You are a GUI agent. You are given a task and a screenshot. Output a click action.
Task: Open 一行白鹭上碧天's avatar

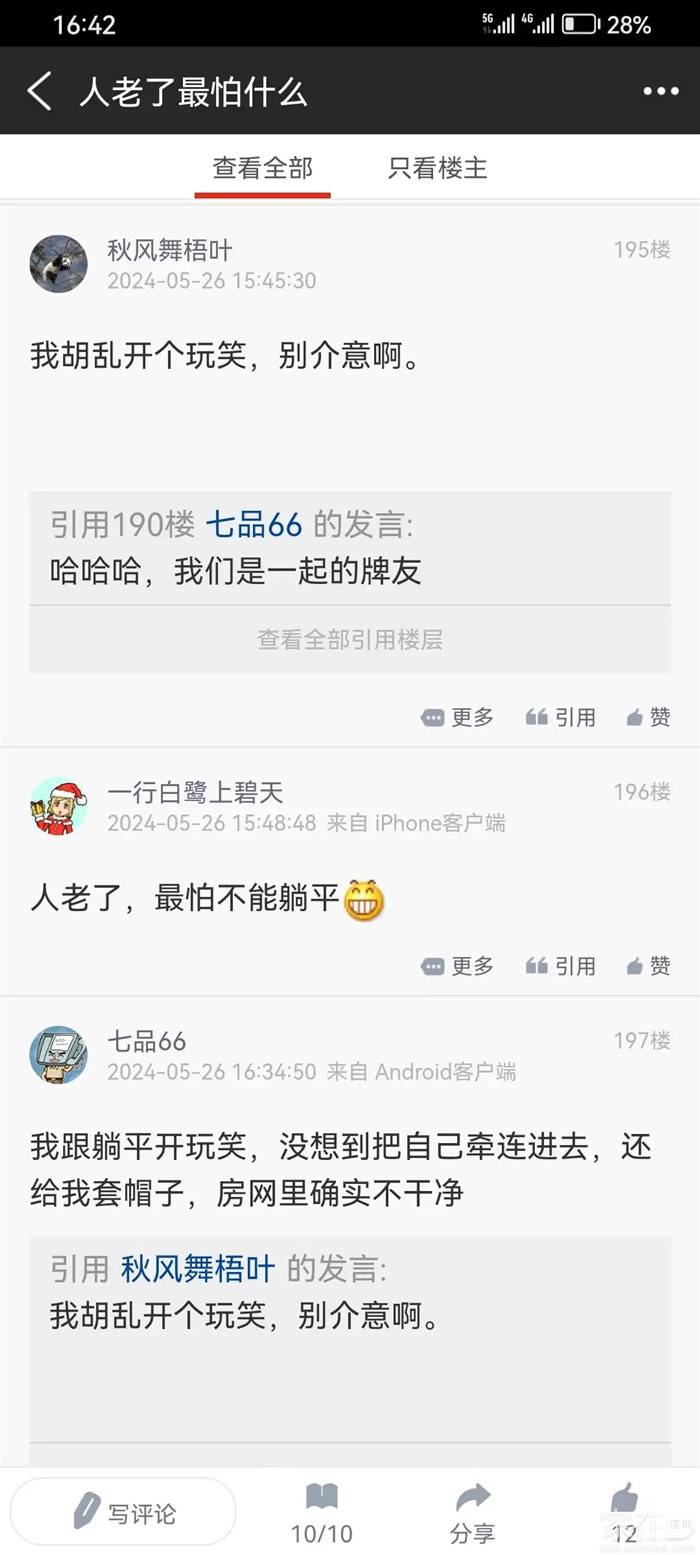tap(58, 806)
